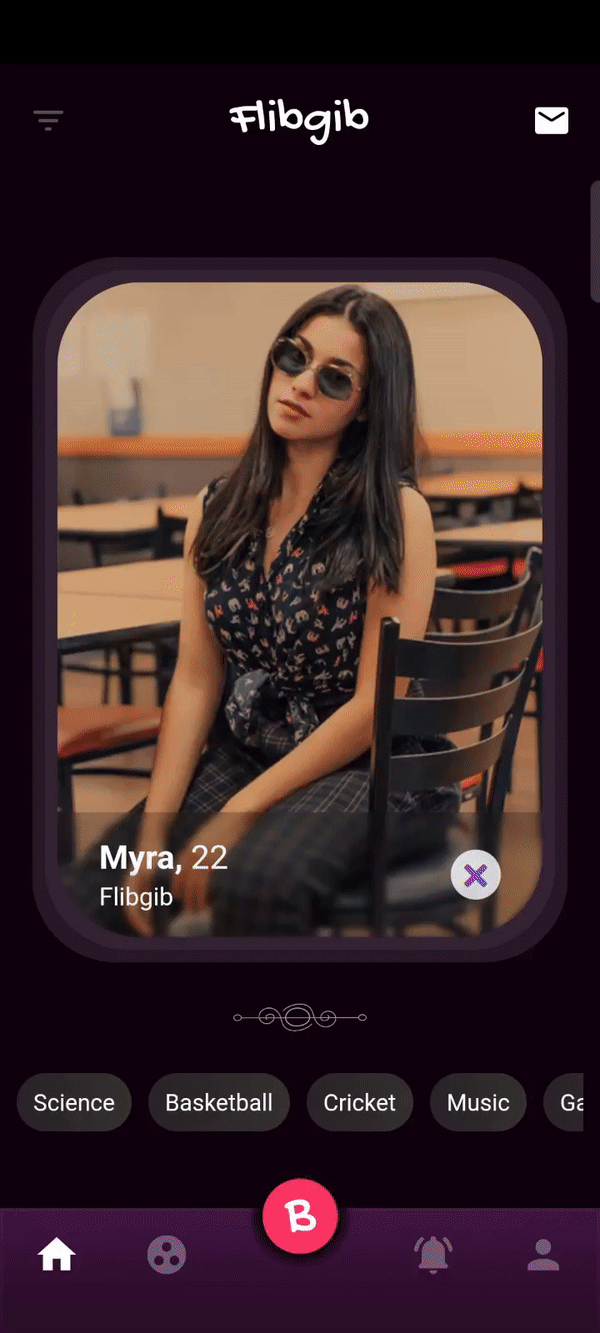
Task: Open the messages envelope icon
Action: [551, 121]
